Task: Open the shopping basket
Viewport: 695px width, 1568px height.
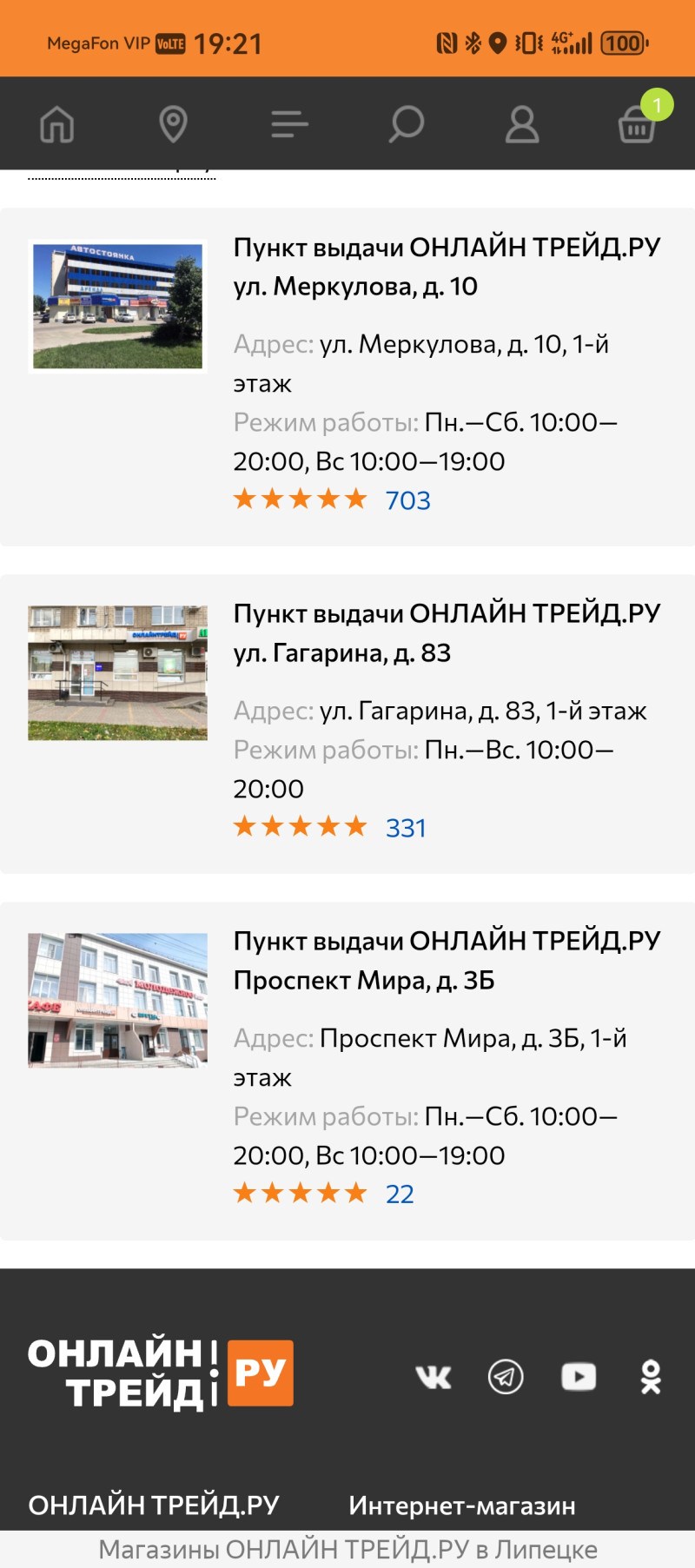Action: pyautogui.click(x=637, y=124)
